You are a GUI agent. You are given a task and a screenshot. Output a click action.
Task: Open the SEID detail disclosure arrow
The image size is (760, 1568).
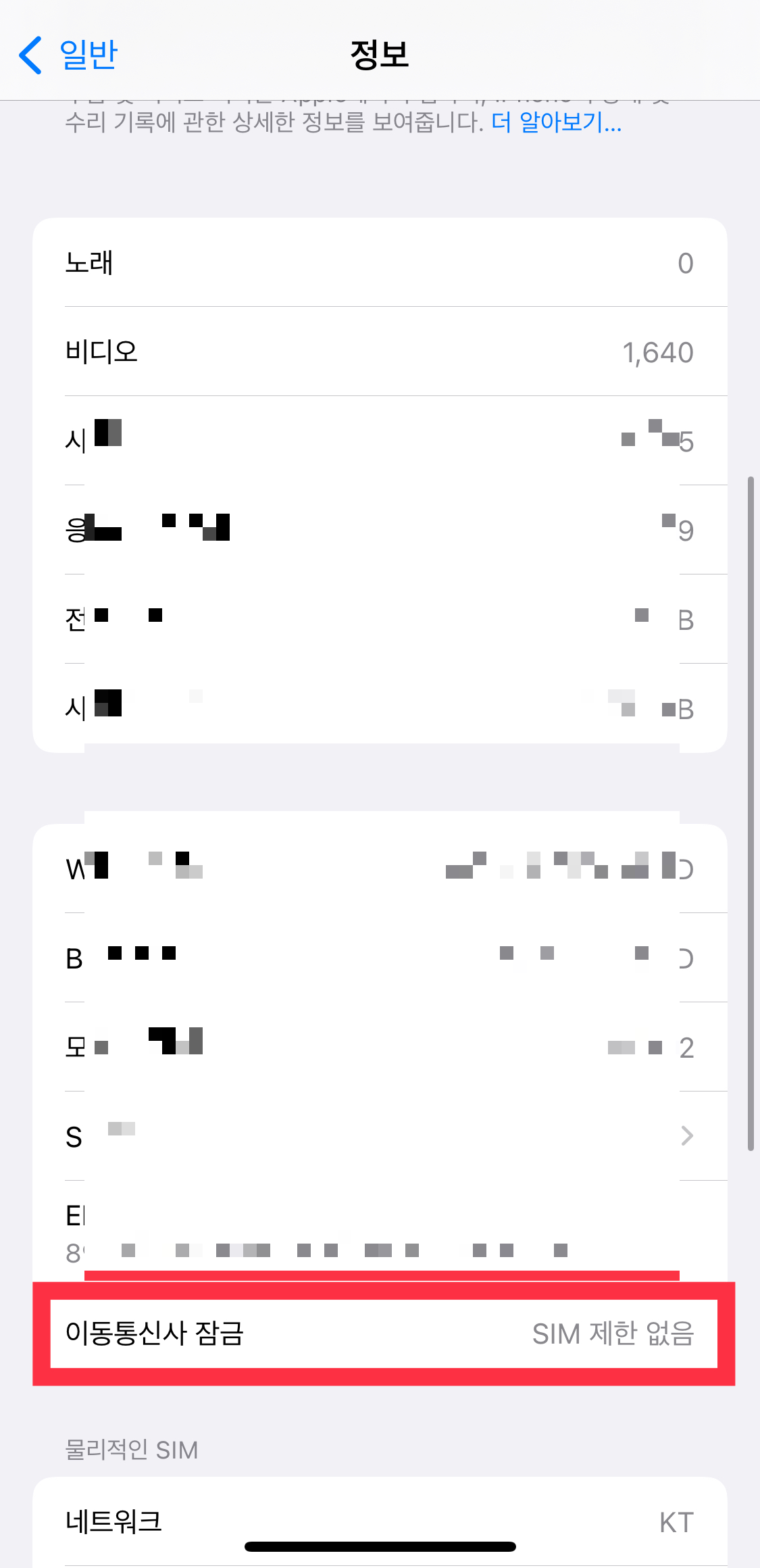(687, 1135)
